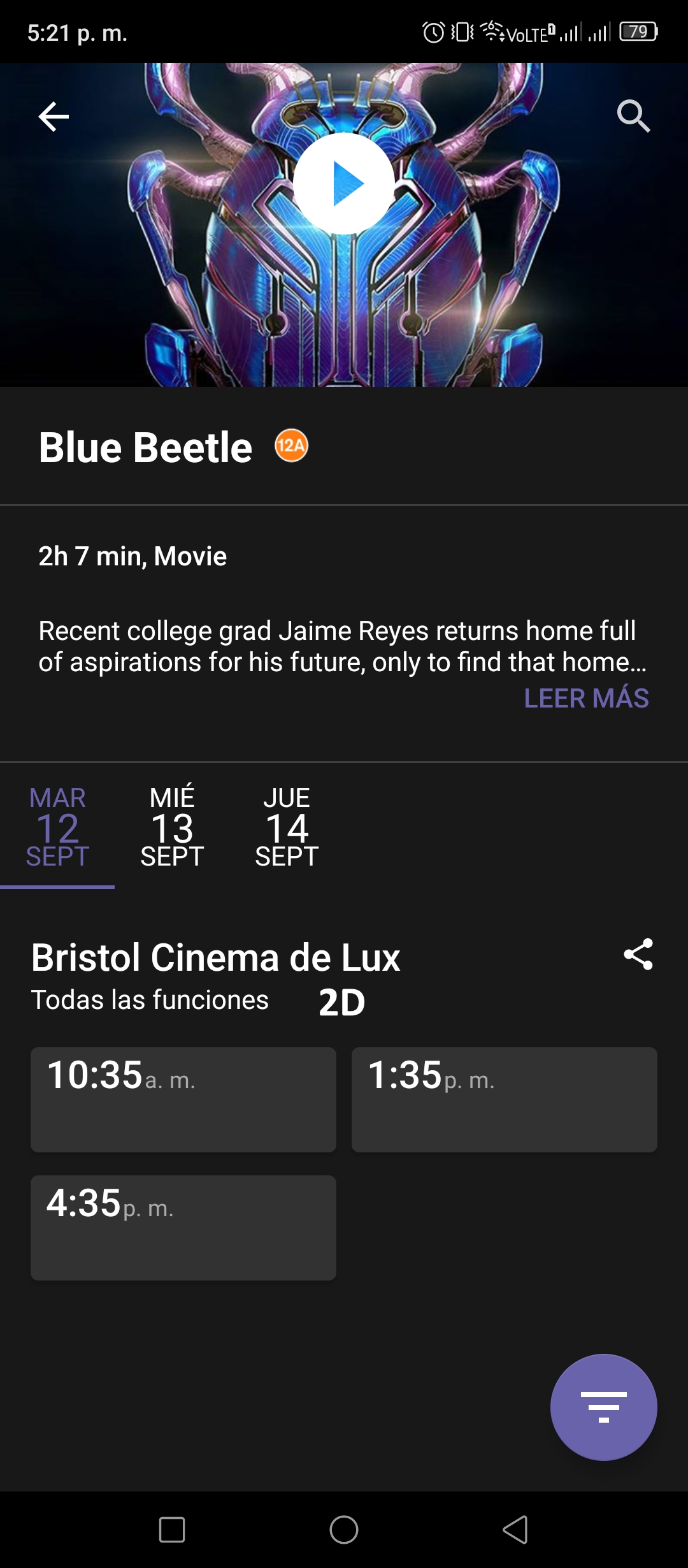
Task: Open the recent apps button
Action: click(x=172, y=1529)
